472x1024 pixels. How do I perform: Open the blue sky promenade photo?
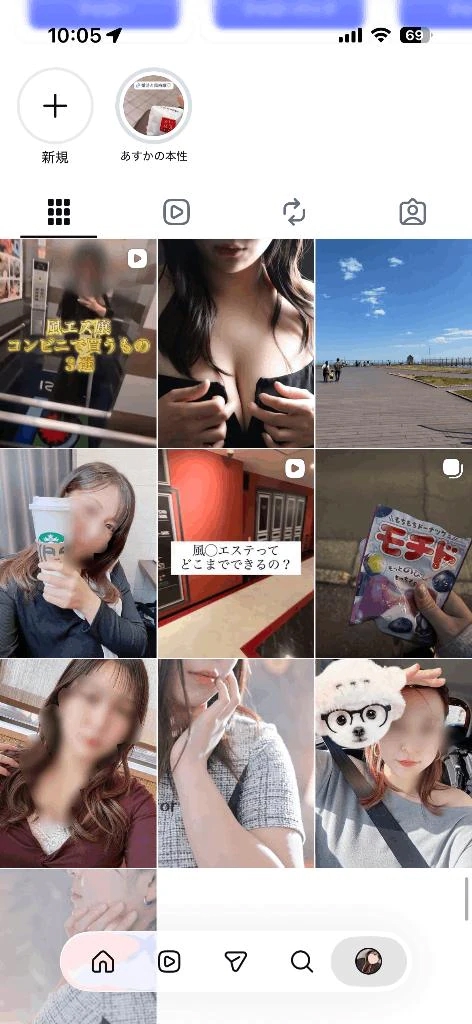[394, 343]
